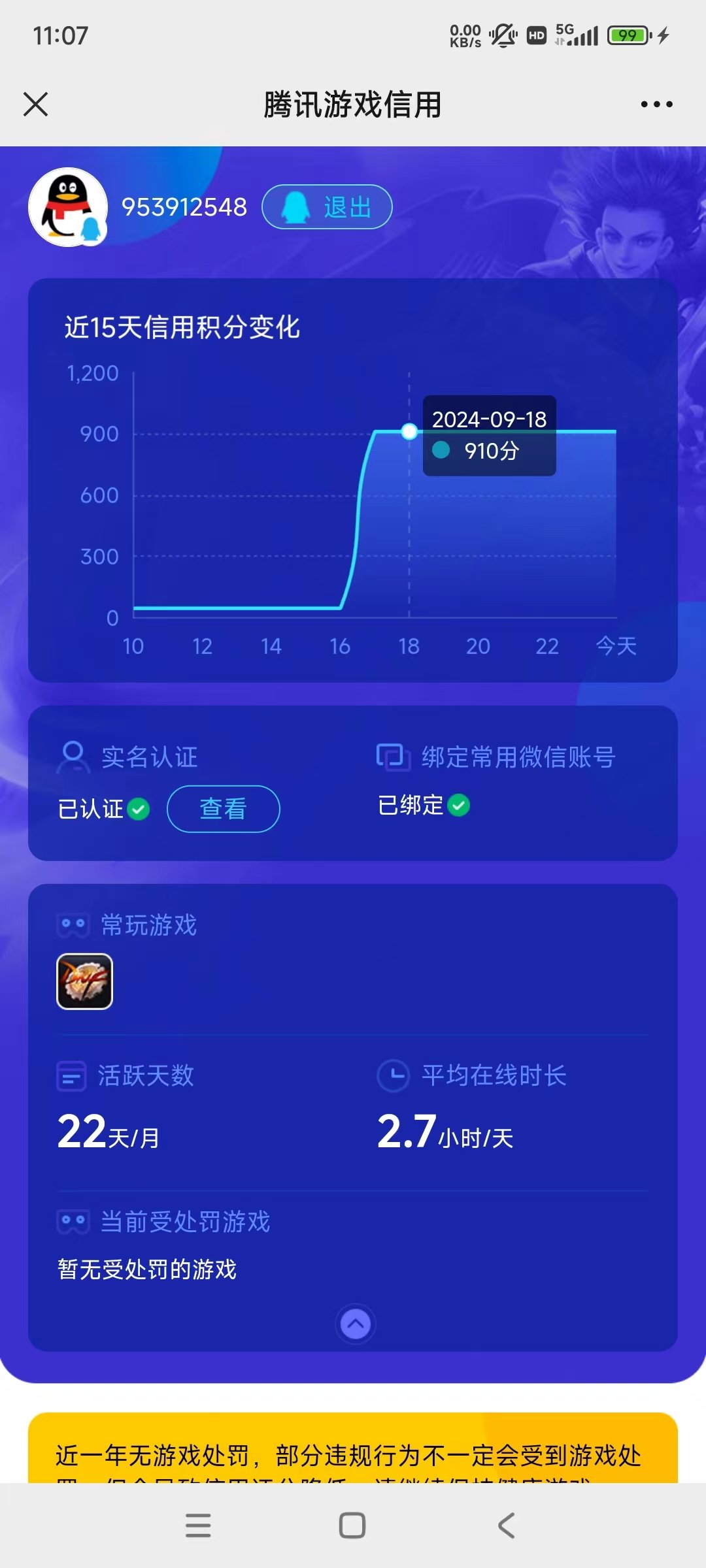The width and height of the screenshot is (706, 1568).
Task: Tap the QQ penguin profile avatar
Action: click(68, 207)
